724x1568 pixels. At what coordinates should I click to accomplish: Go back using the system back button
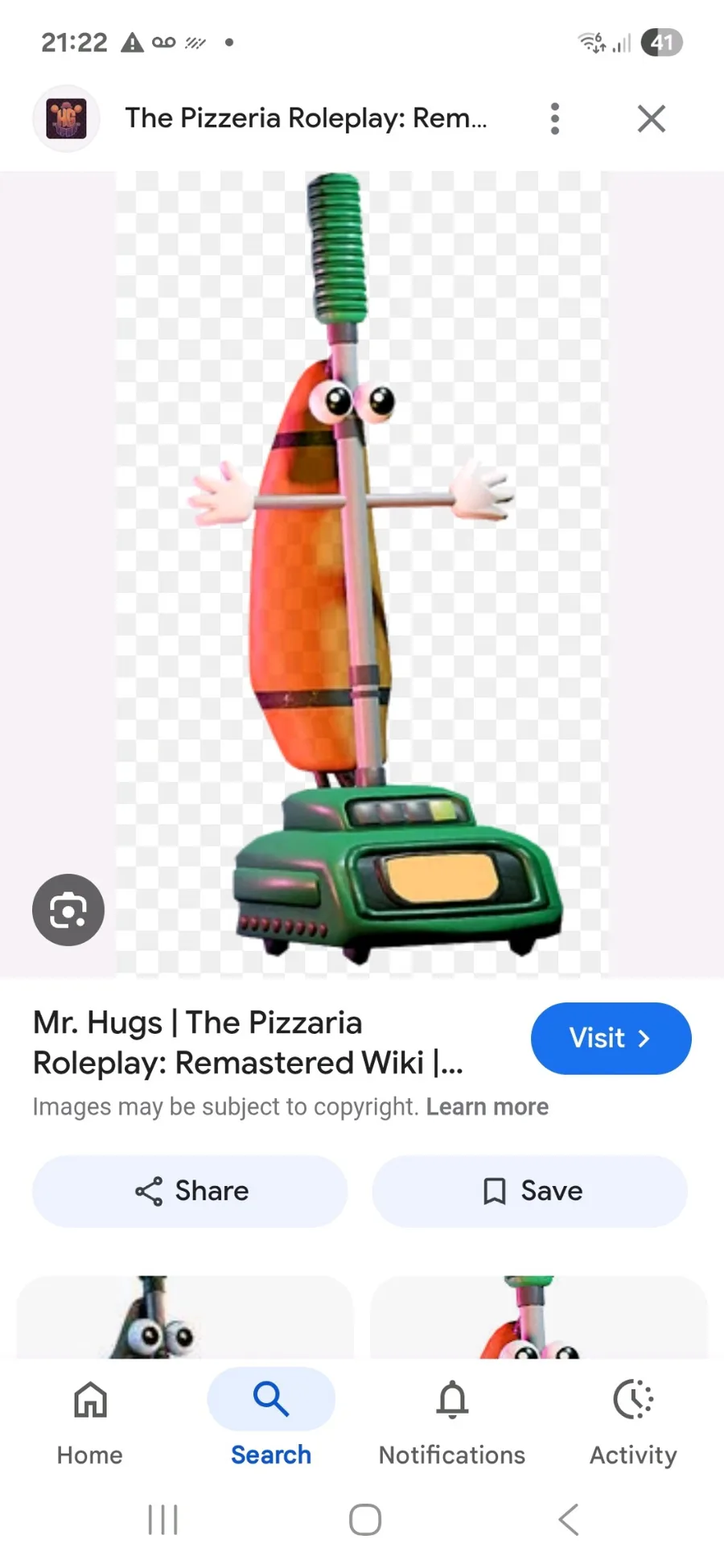(568, 1520)
